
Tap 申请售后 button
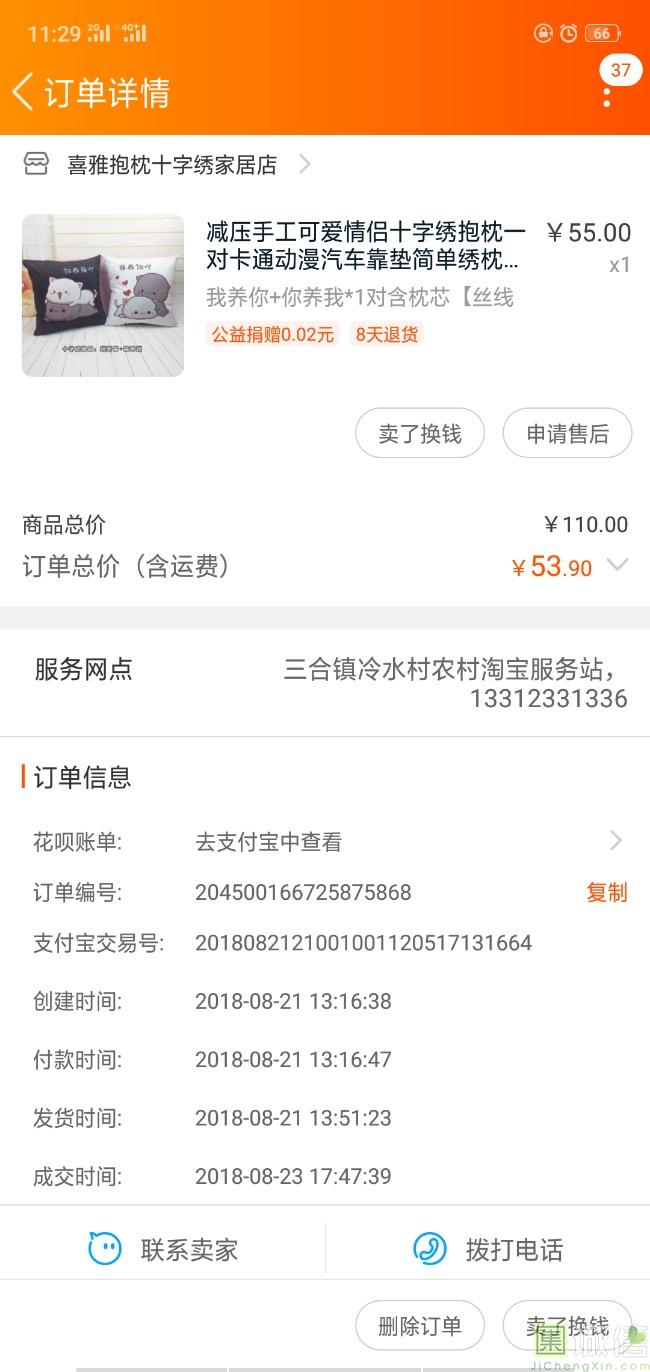click(567, 434)
